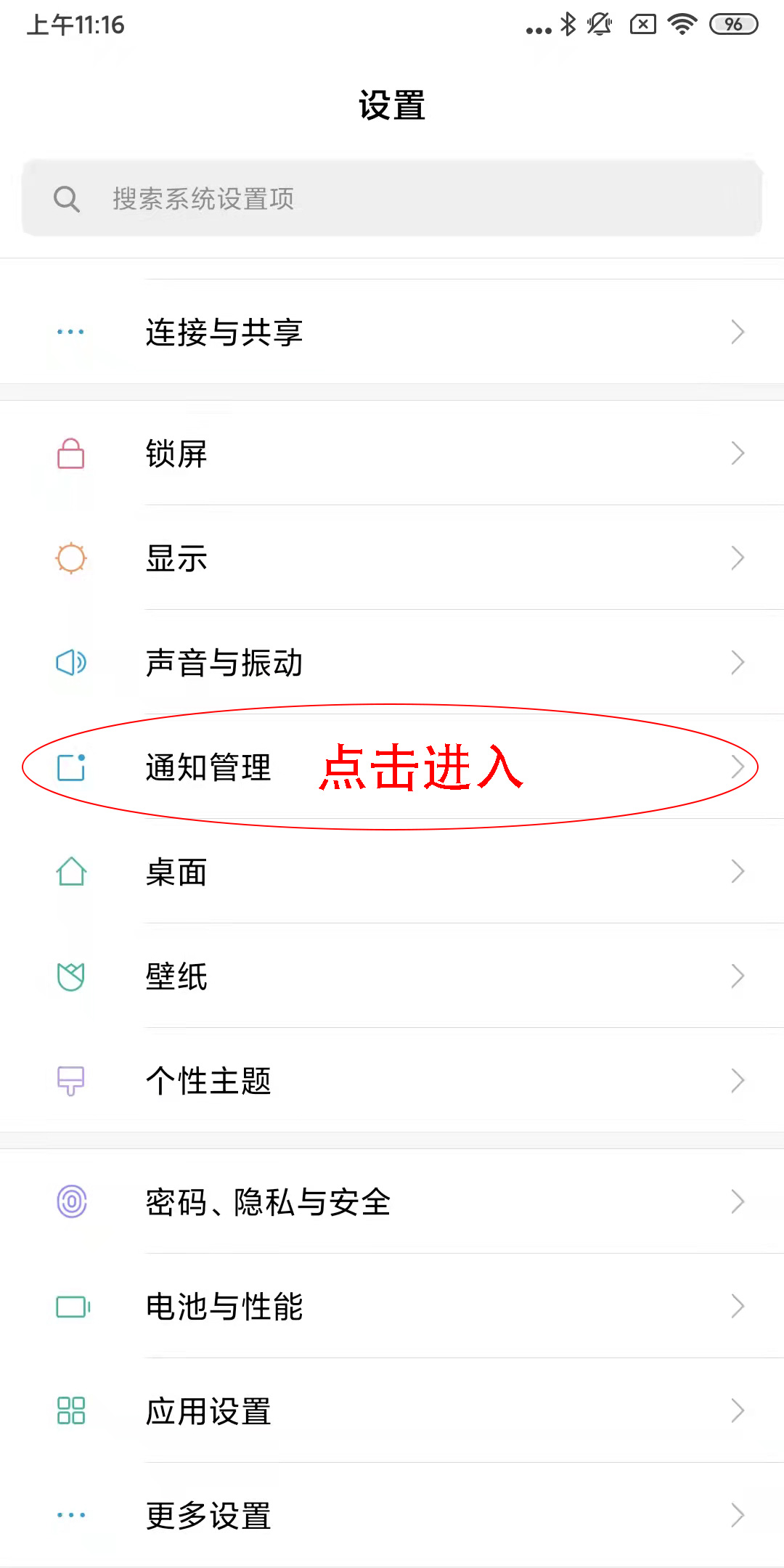Viewport: 784px width, 1568px height.
Task: Open 更多设置
Action: point(392,1516)
